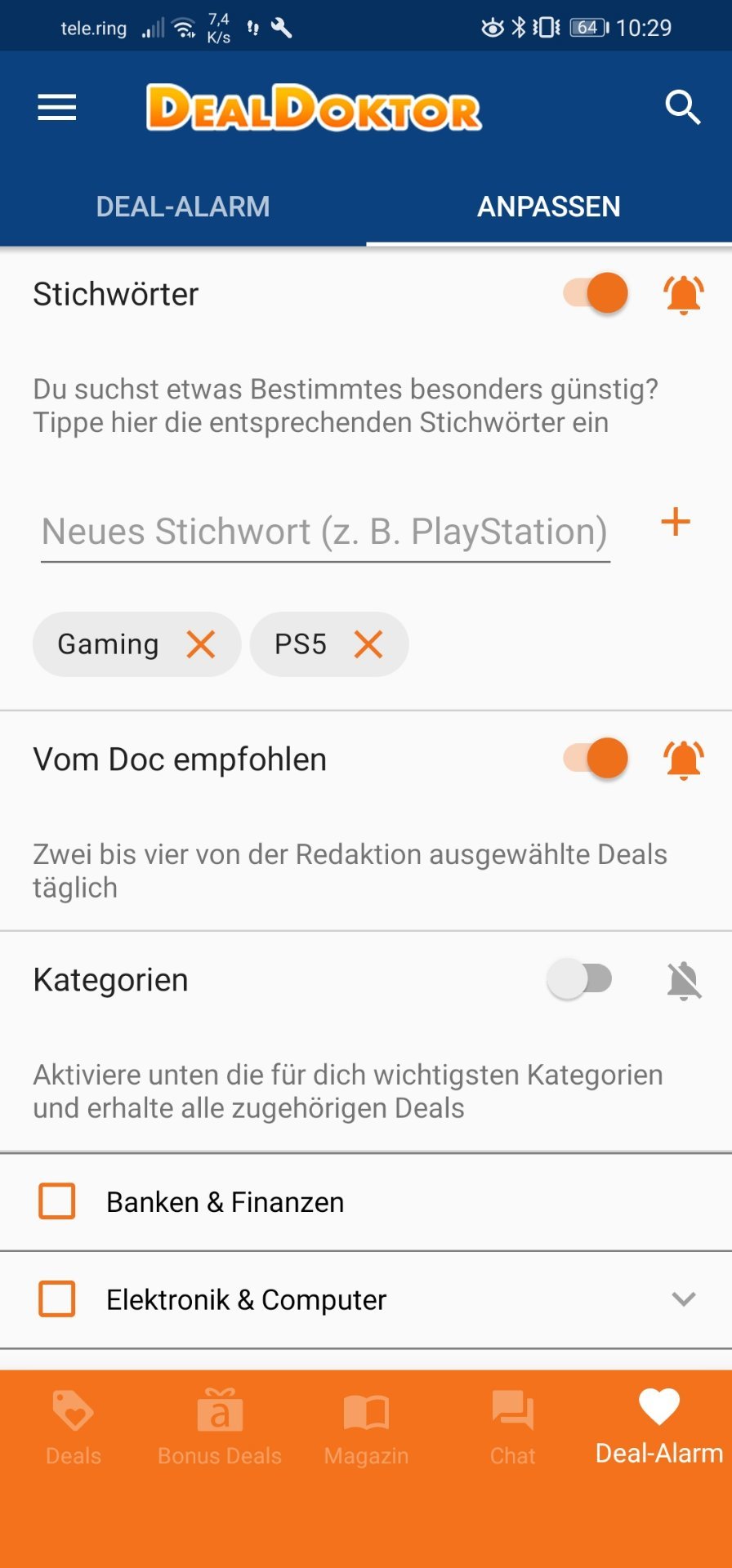Screen dimensions: 732x1568
Task: Open the hamburger drawer menu
Action: 57,108
